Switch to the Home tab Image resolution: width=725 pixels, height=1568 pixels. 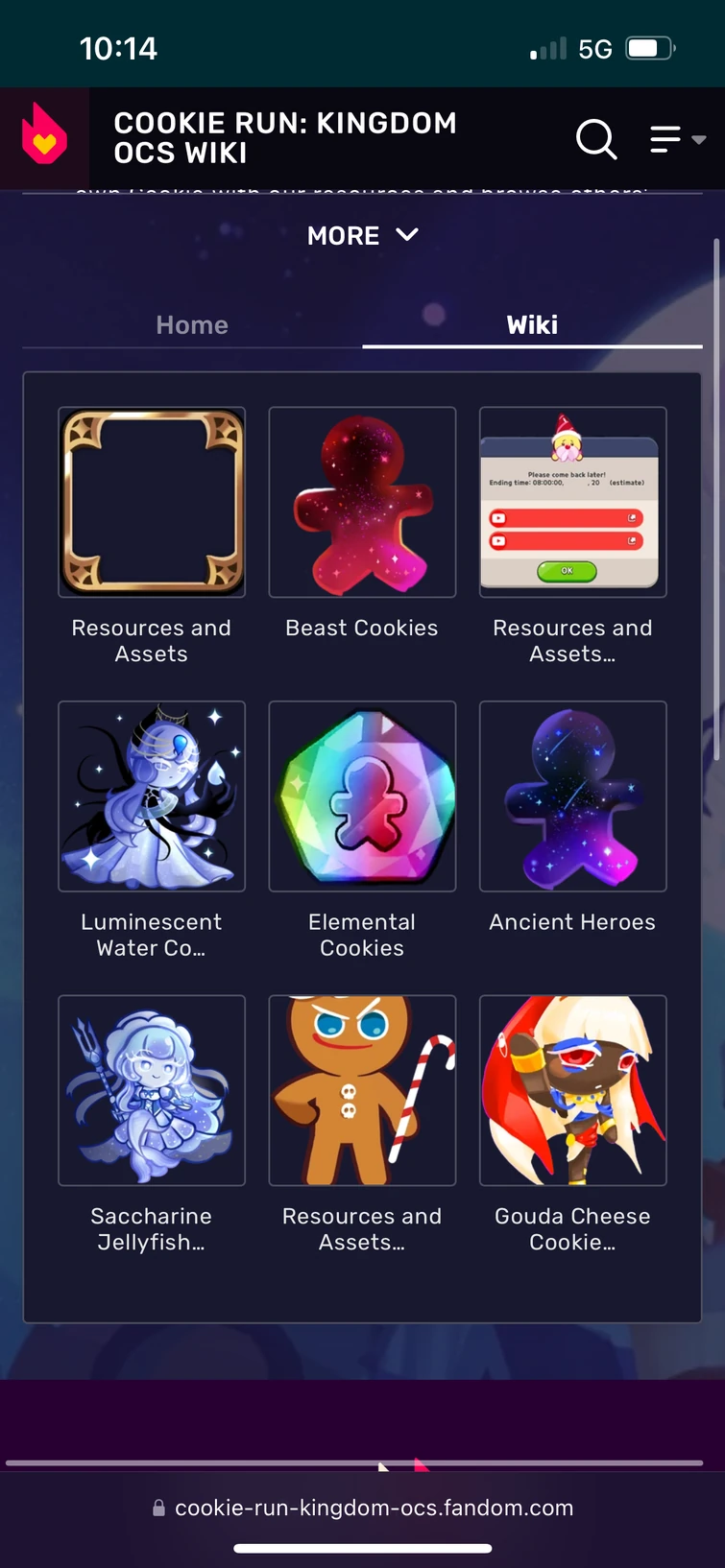coord(192,325)
